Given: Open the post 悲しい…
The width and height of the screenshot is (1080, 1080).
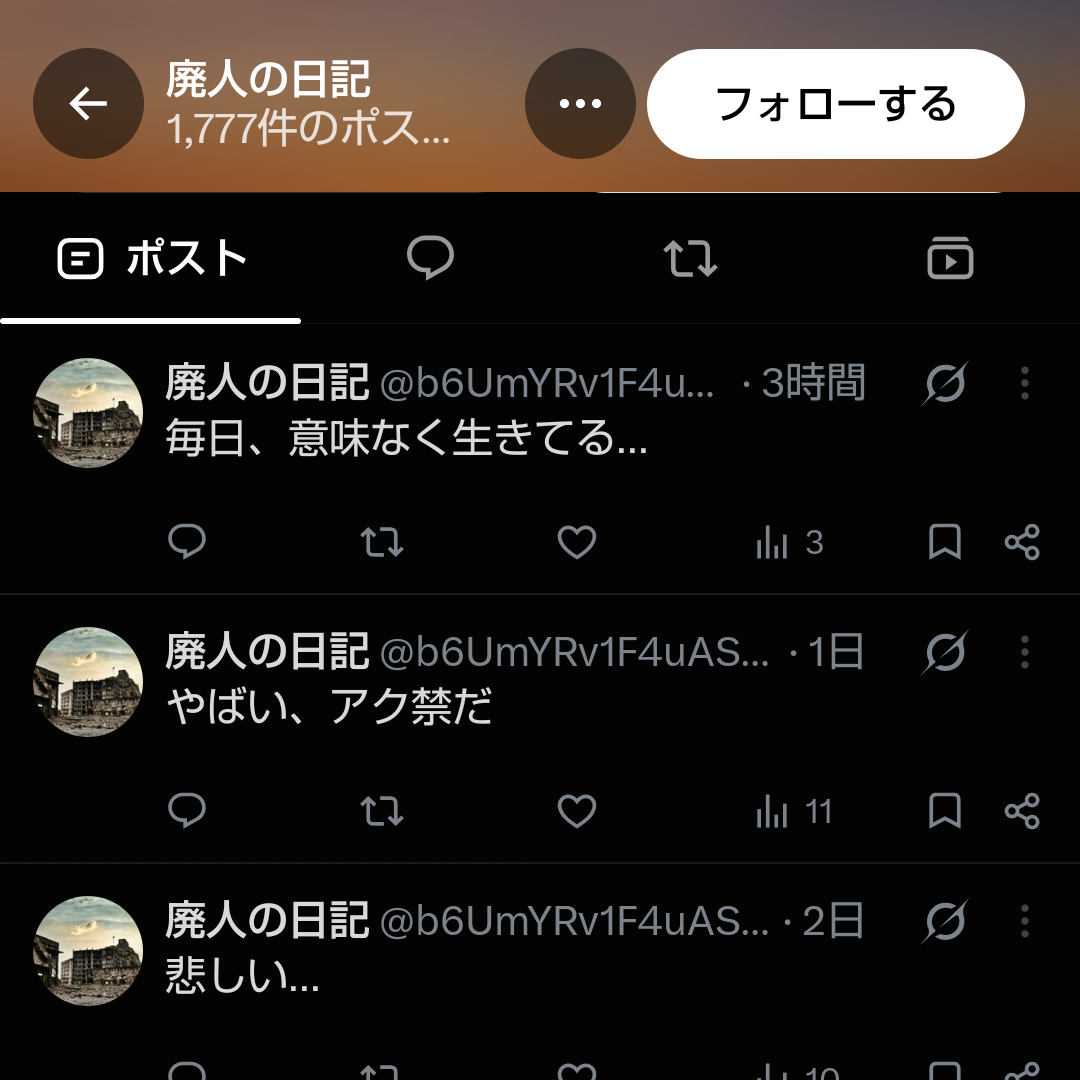Looking at the screenshot, I should [242, 976].
